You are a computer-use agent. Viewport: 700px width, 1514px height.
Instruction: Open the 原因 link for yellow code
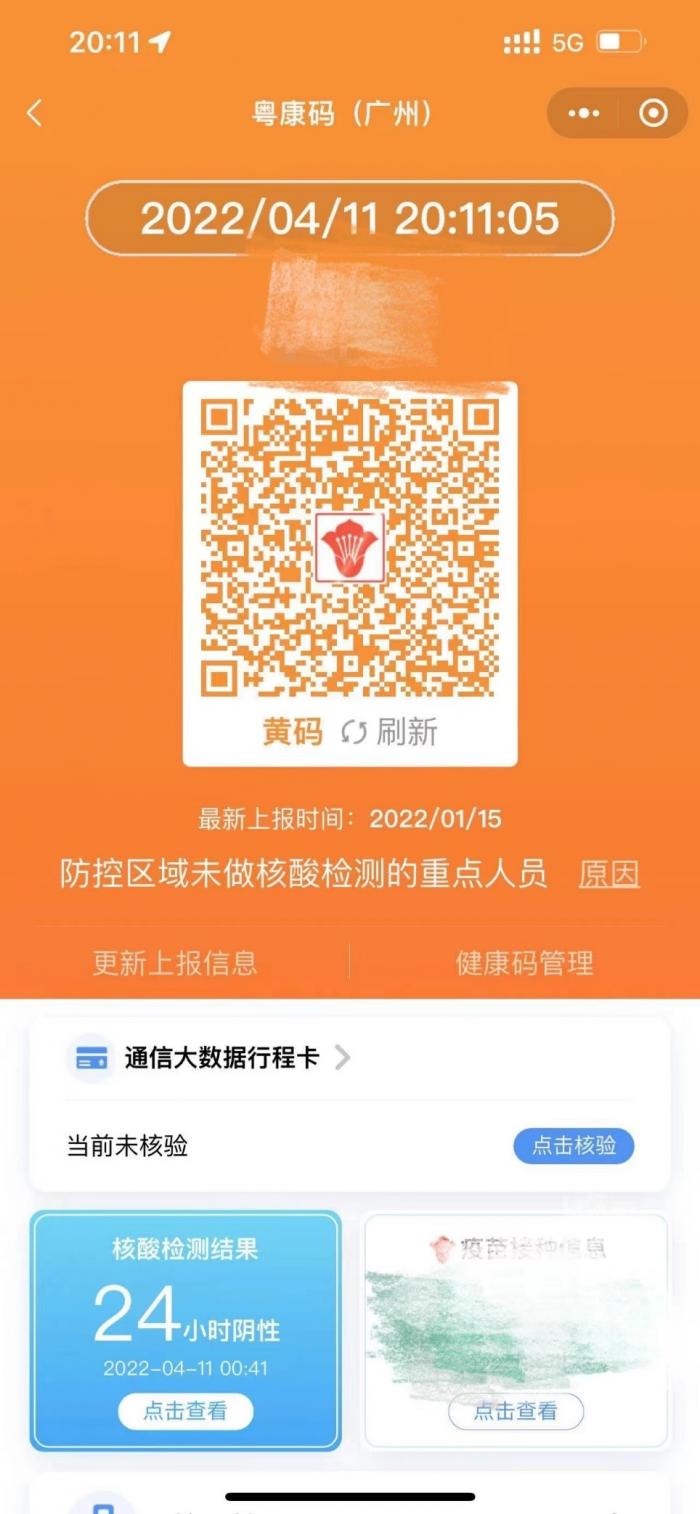[609, 874]
